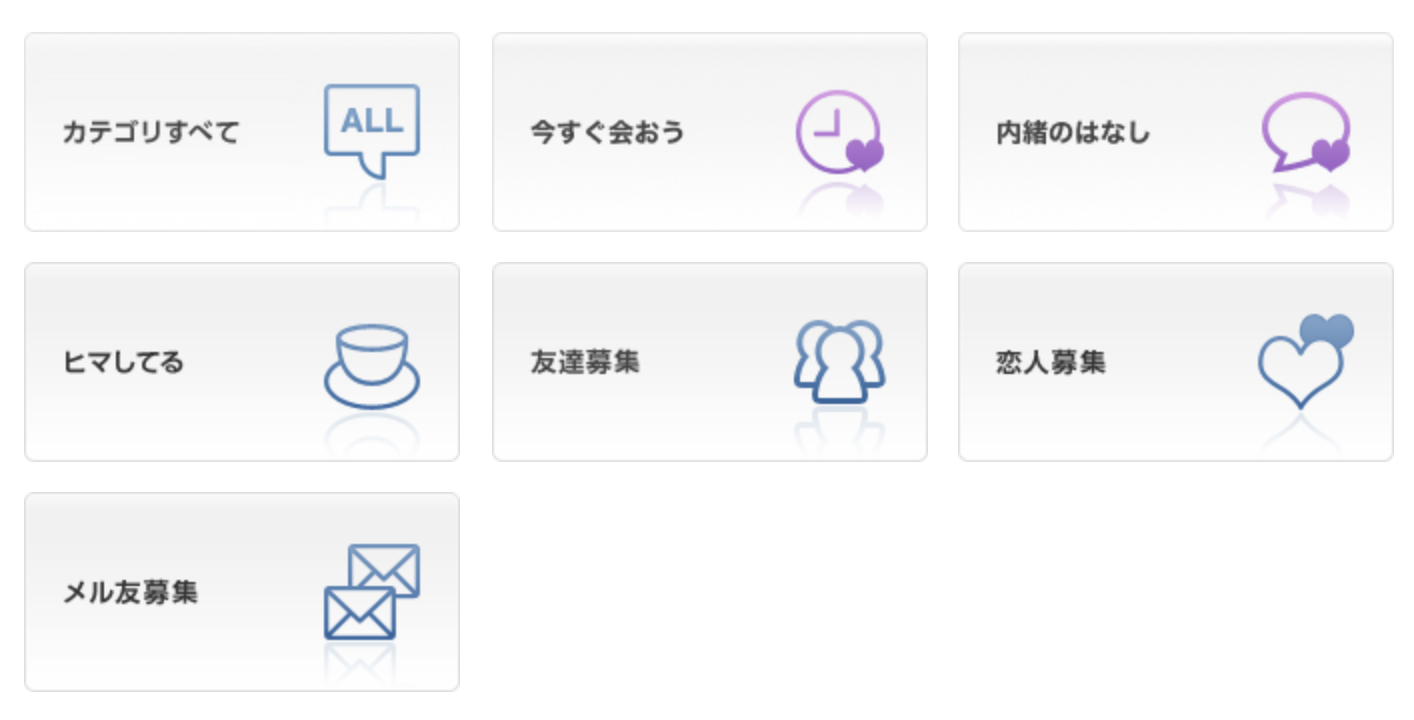The height and width of the screenshot is (720, 1414).
Task: Open the 今すぐ会おう category
Action: 709,132
